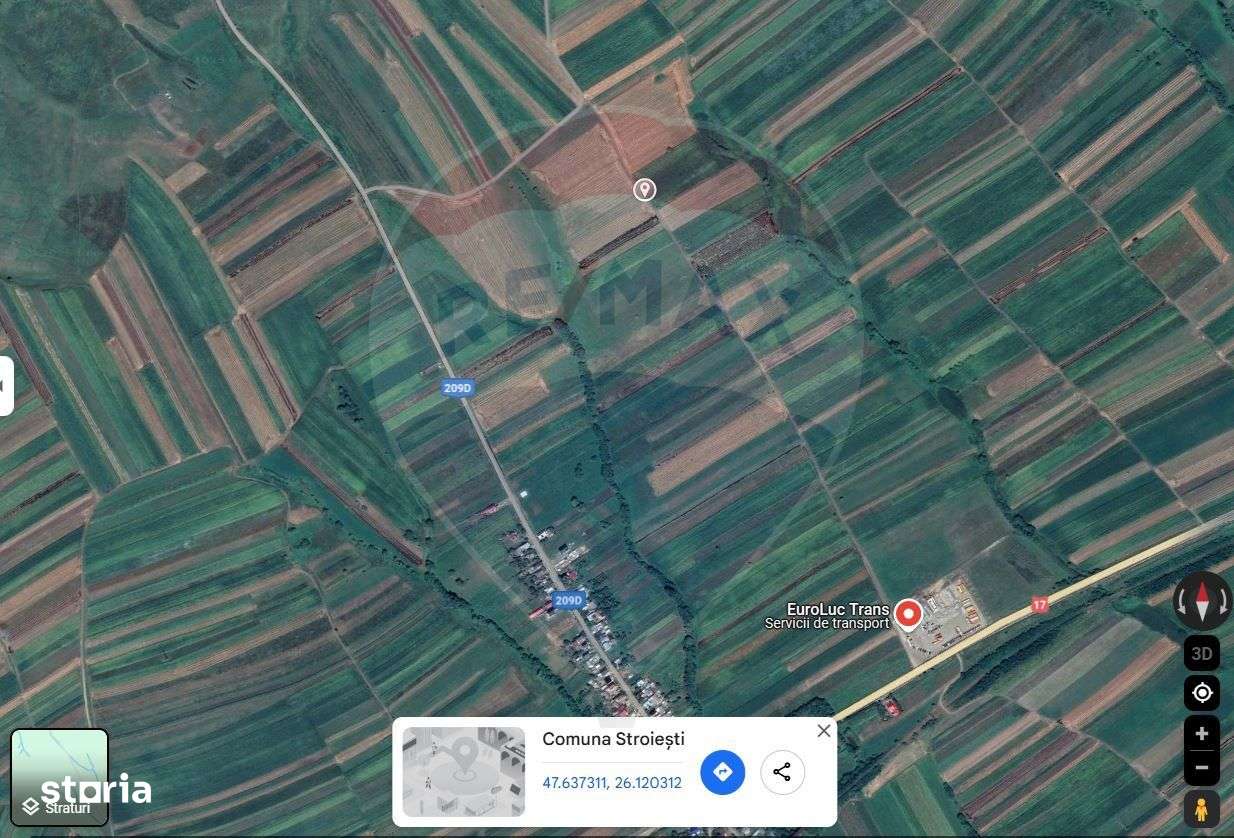This screenshot has width=1234, height=838.
Task: Share the Comuna Stroiești location
Action: click(x=782, y=772)
